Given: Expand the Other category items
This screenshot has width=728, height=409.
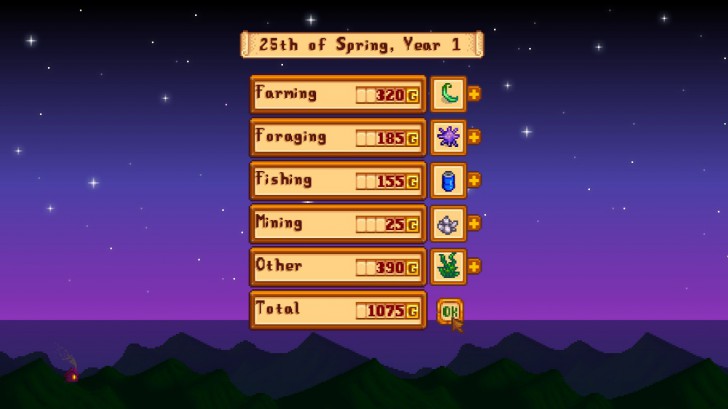Looking at the screenshot, I should (474, 266).
